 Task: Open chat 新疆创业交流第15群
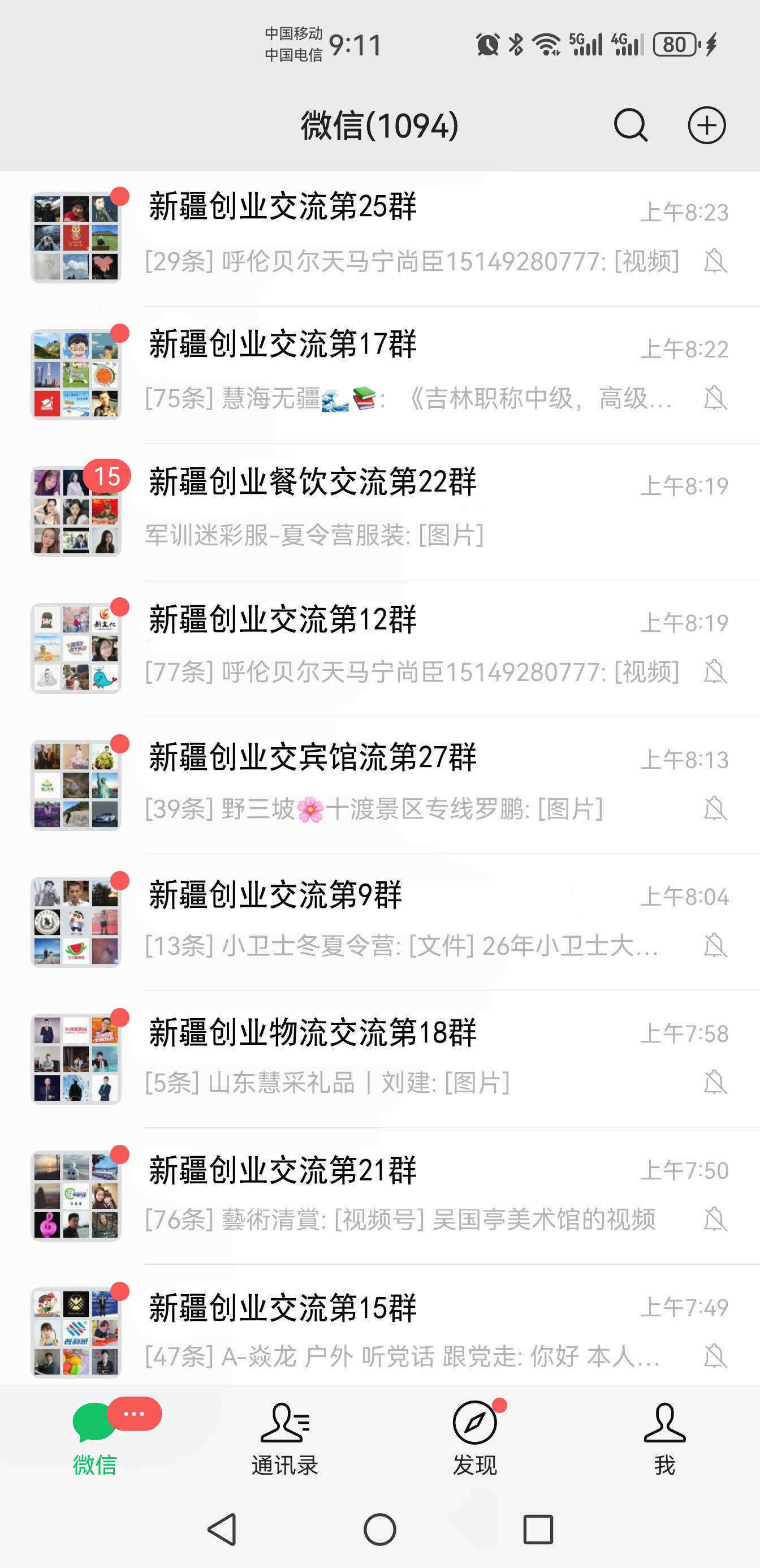click(x=390, y=1332)
